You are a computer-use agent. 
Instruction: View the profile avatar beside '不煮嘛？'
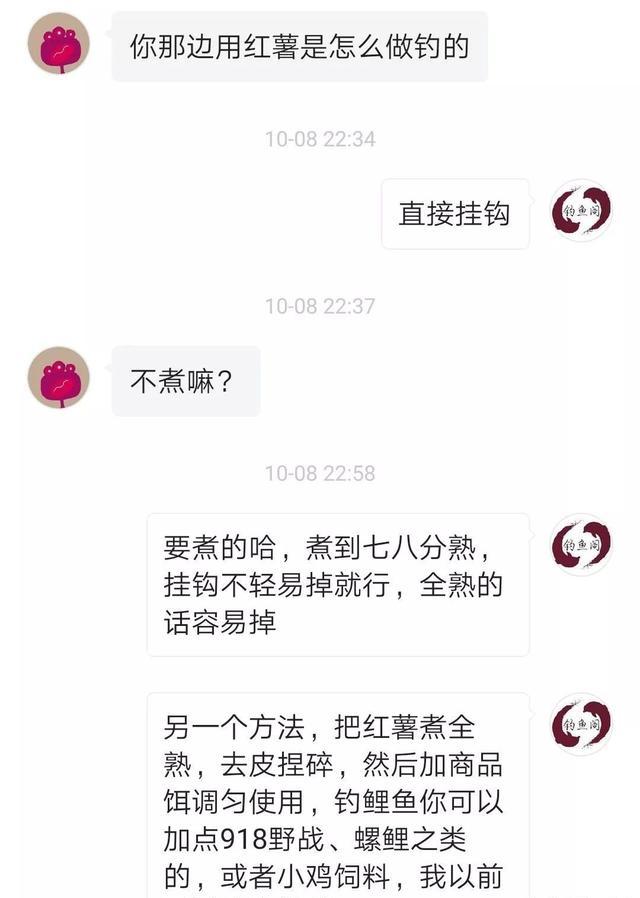click(59, 378)
